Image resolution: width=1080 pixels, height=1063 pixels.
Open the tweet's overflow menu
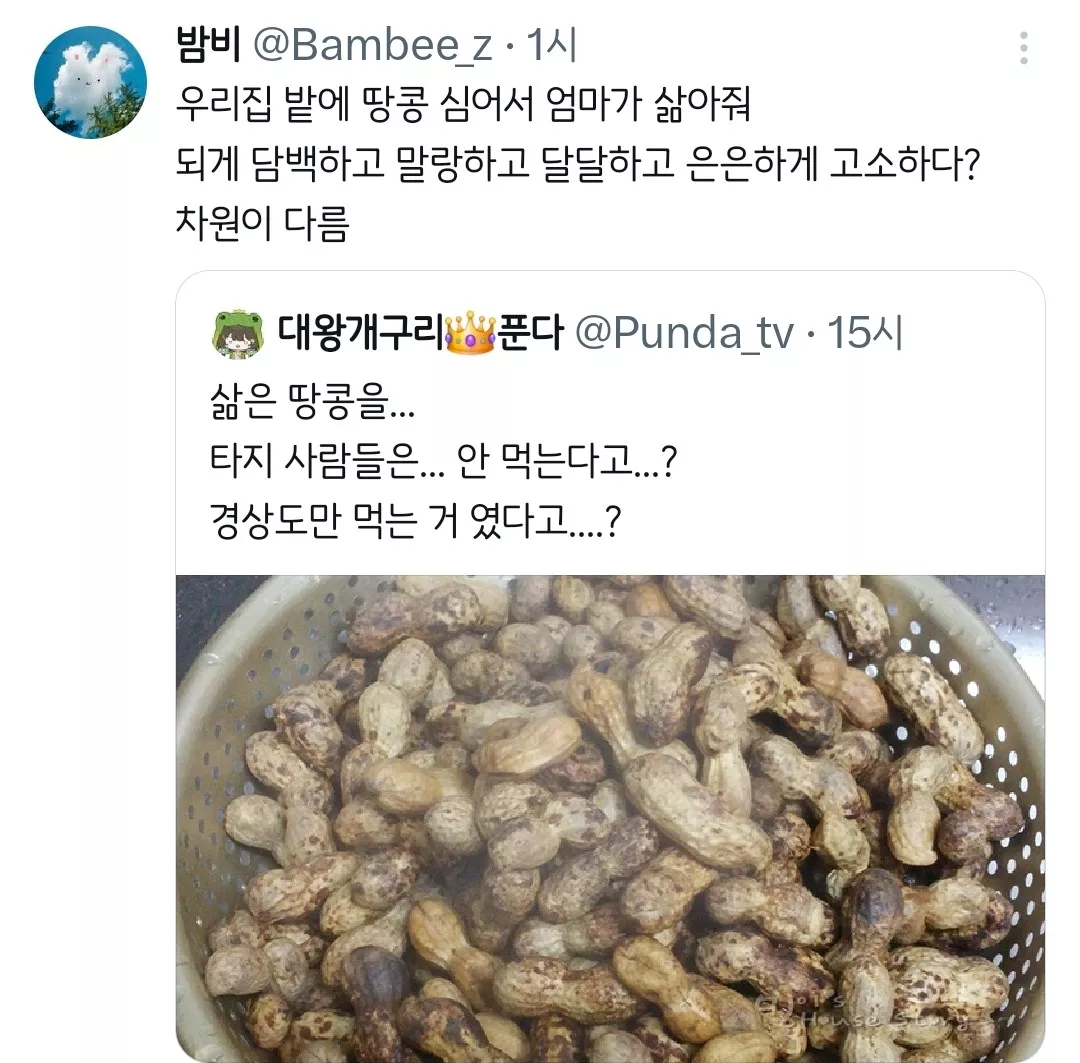click(x=1022, y=48)
